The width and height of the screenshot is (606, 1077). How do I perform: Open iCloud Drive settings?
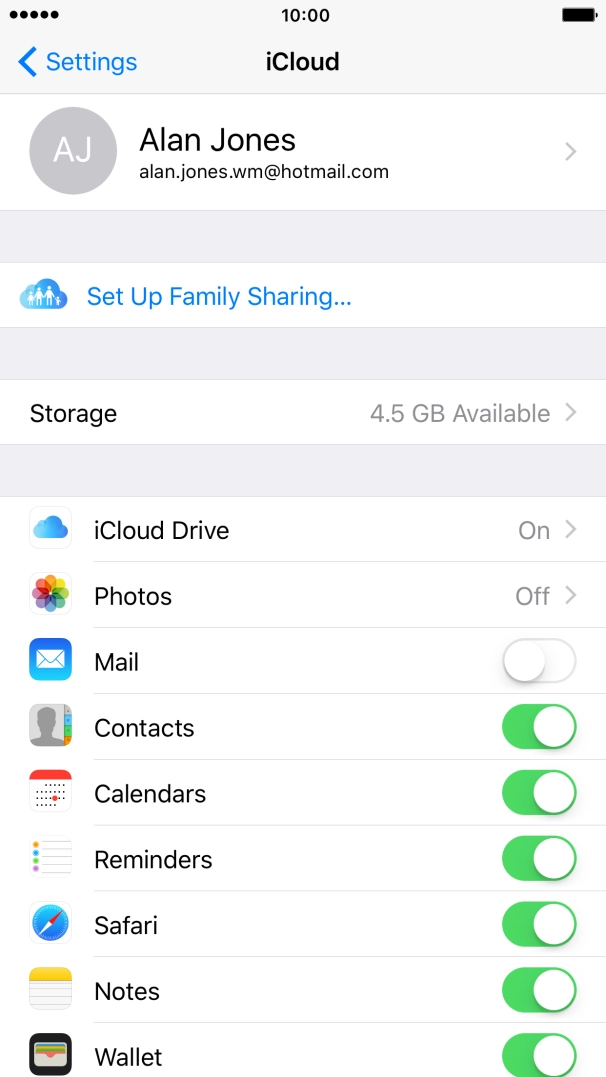[302, 530]
